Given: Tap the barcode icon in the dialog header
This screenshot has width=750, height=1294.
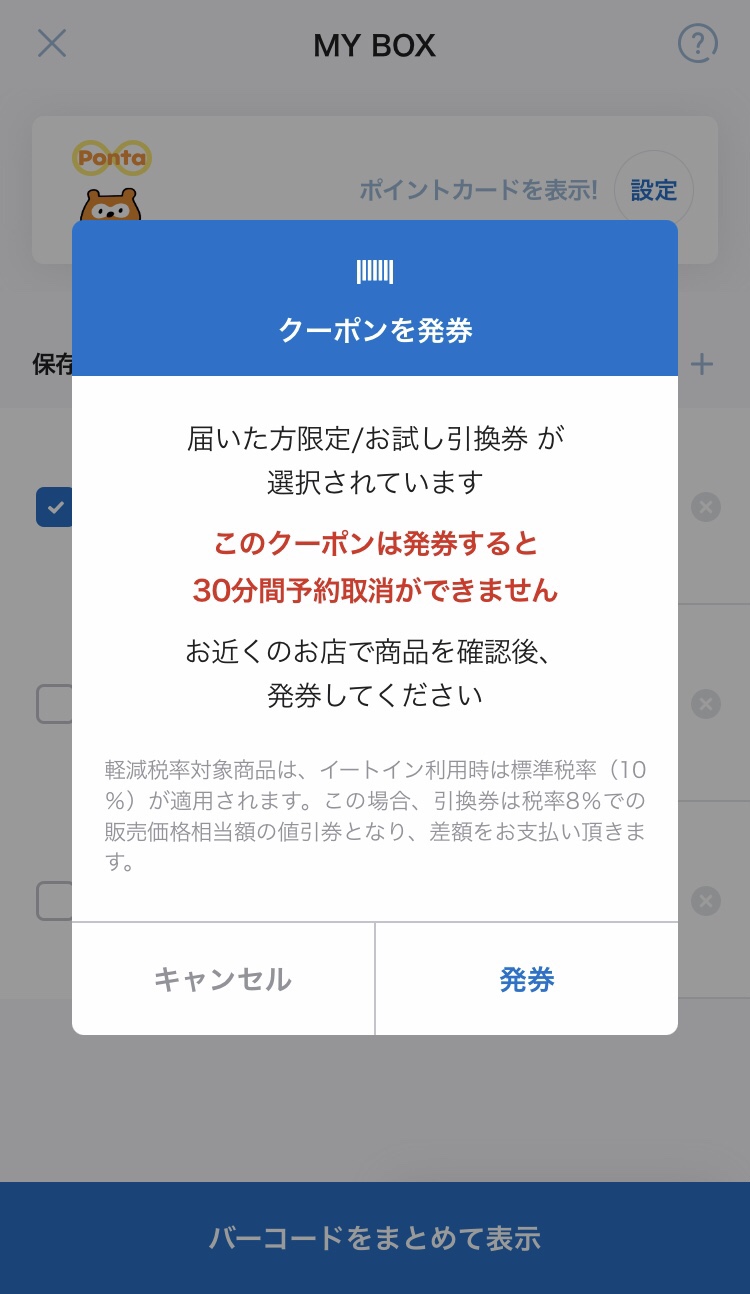Looking at the screenshot, I should [375, 269].
